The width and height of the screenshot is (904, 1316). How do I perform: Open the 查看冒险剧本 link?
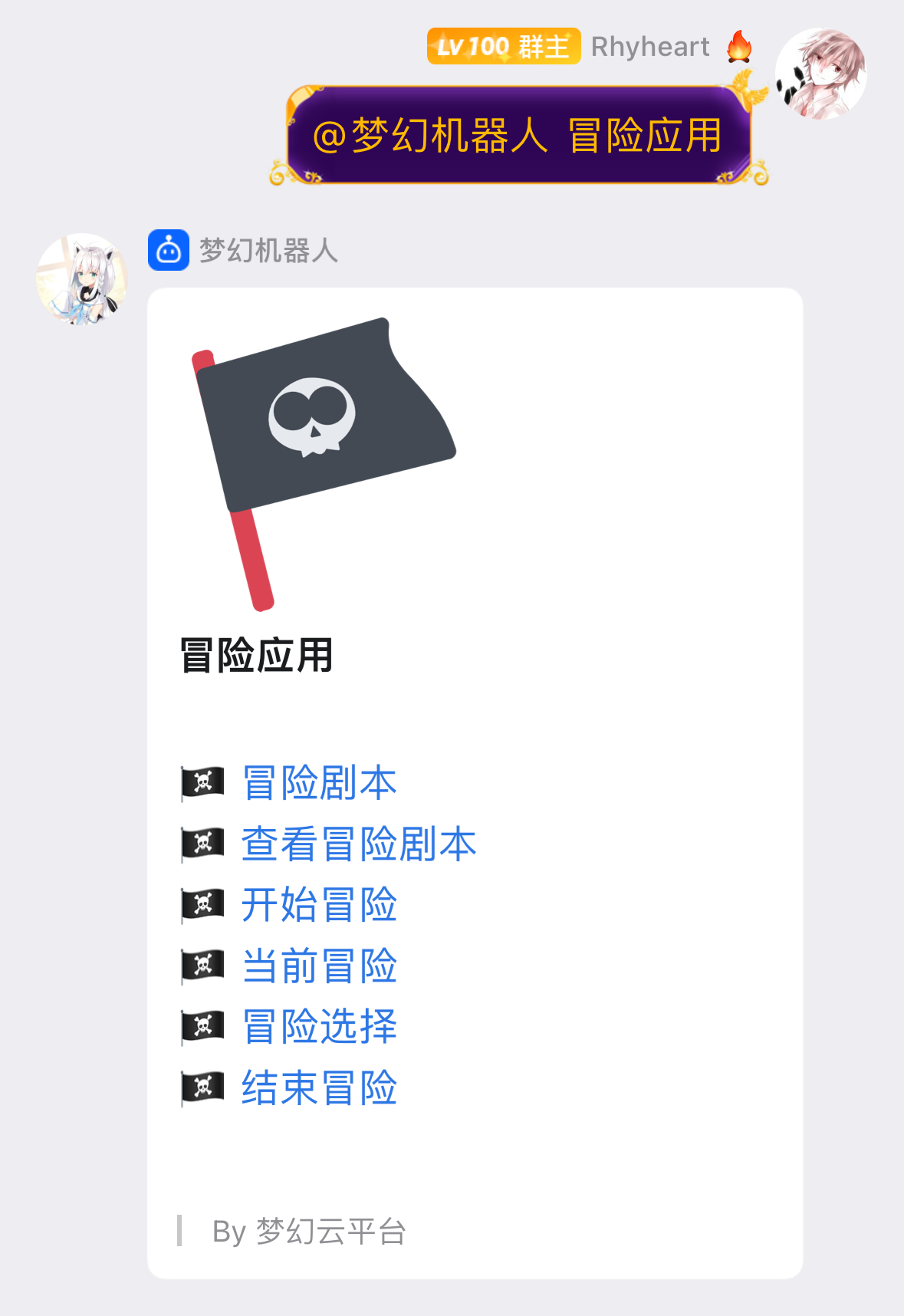coord(358,844)
